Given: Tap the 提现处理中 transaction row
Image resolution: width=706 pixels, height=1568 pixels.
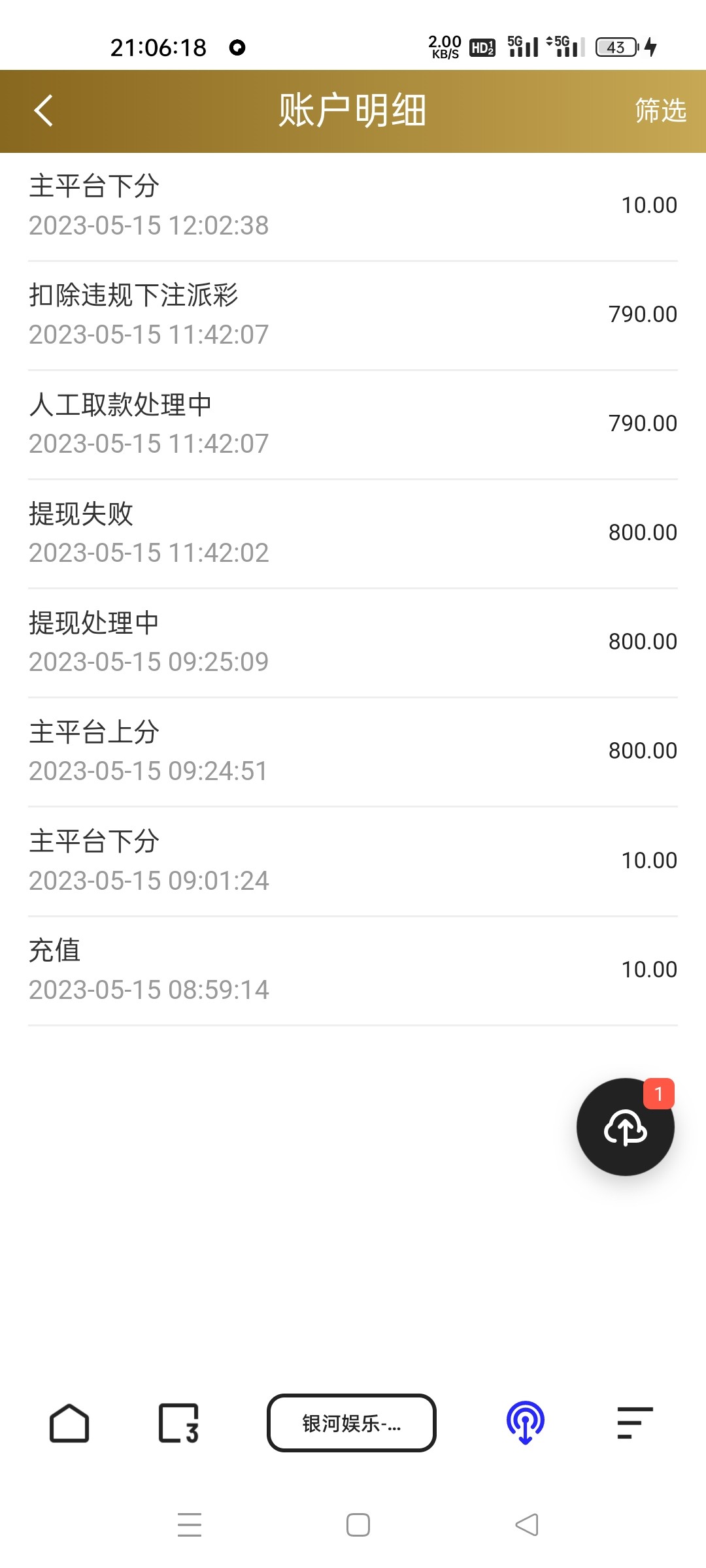Looking at the screenshot, I should 353,641.
